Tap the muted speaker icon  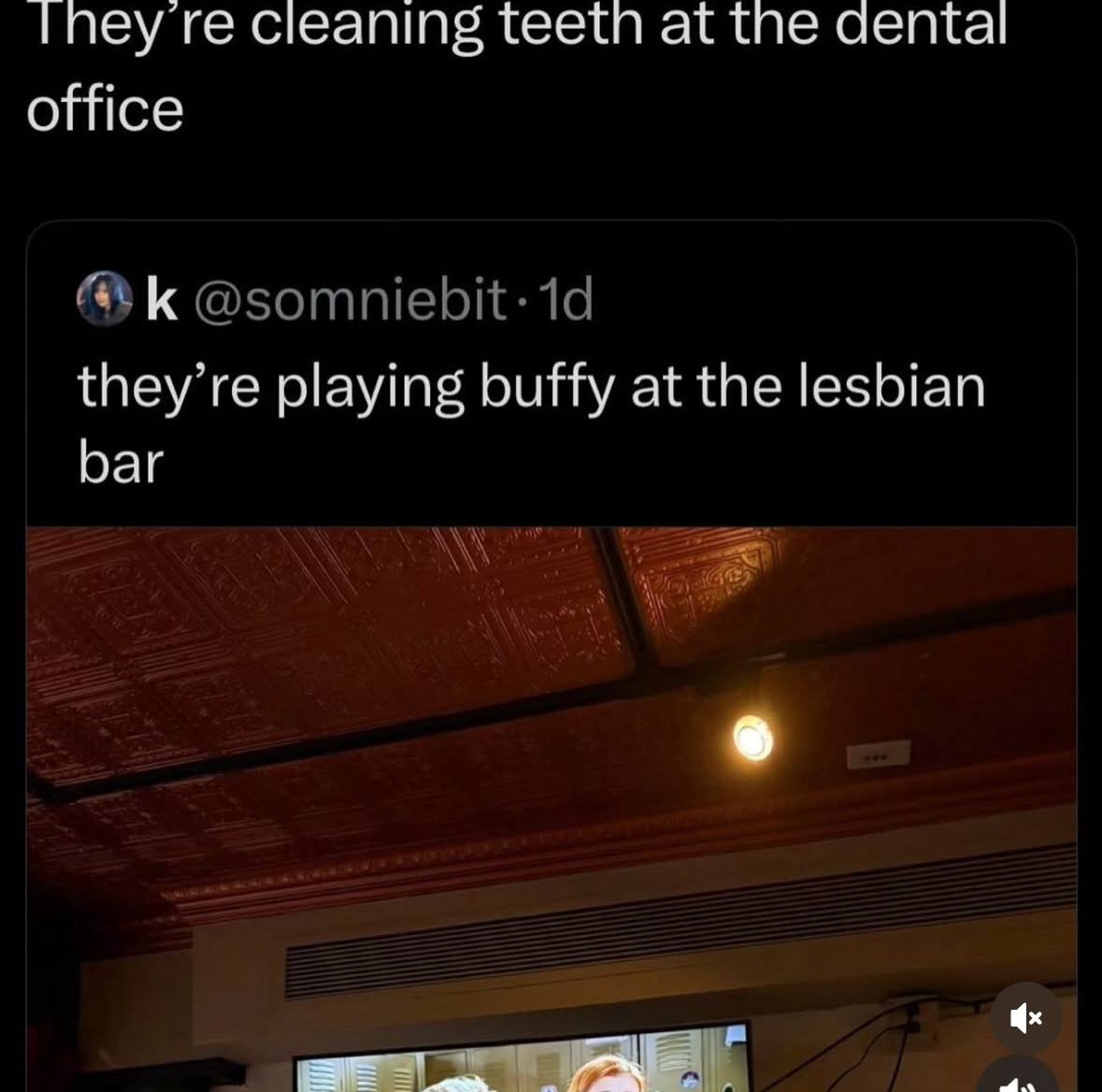pos(1025,1017)
